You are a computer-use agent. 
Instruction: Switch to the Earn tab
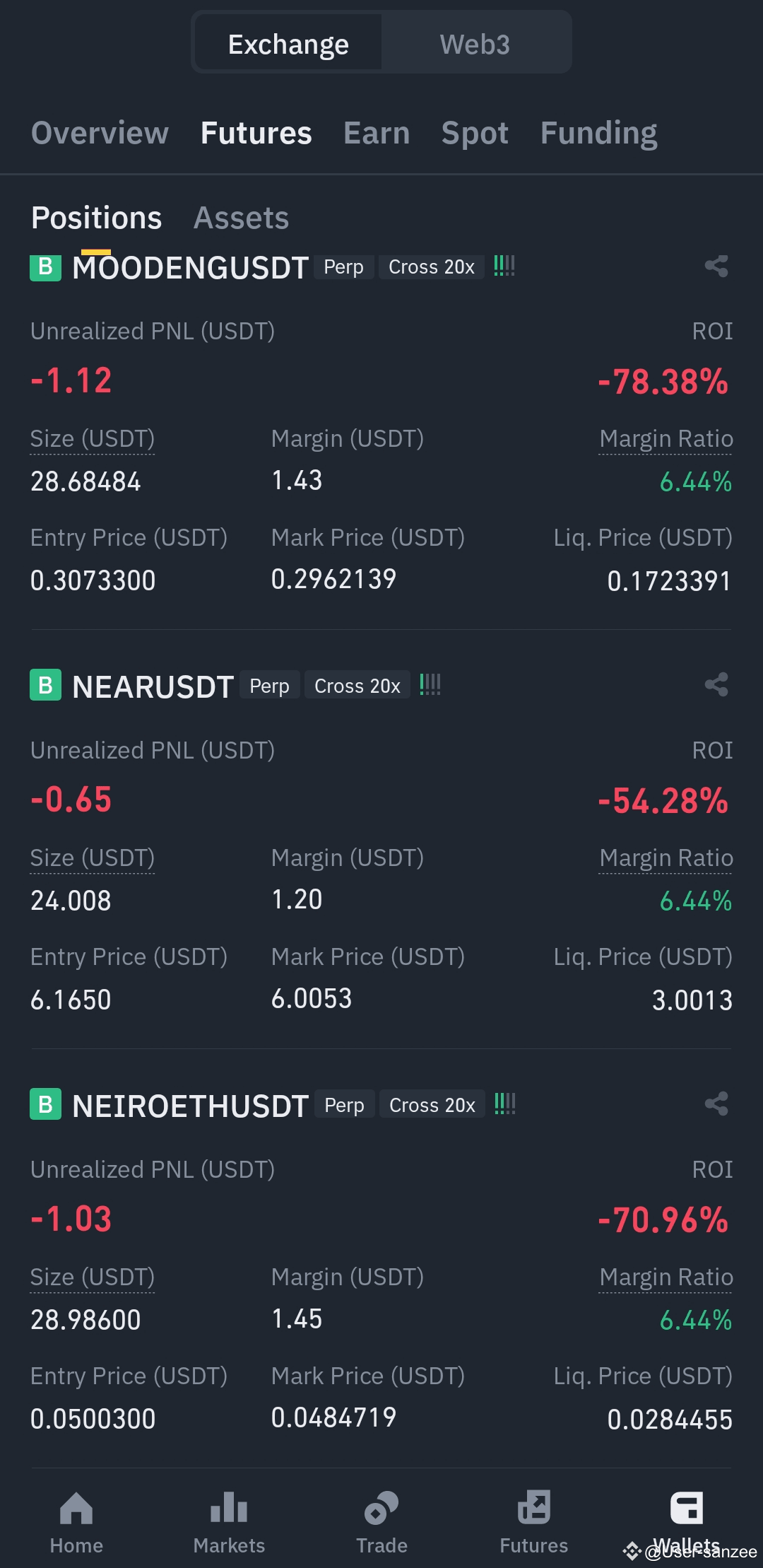377,133
